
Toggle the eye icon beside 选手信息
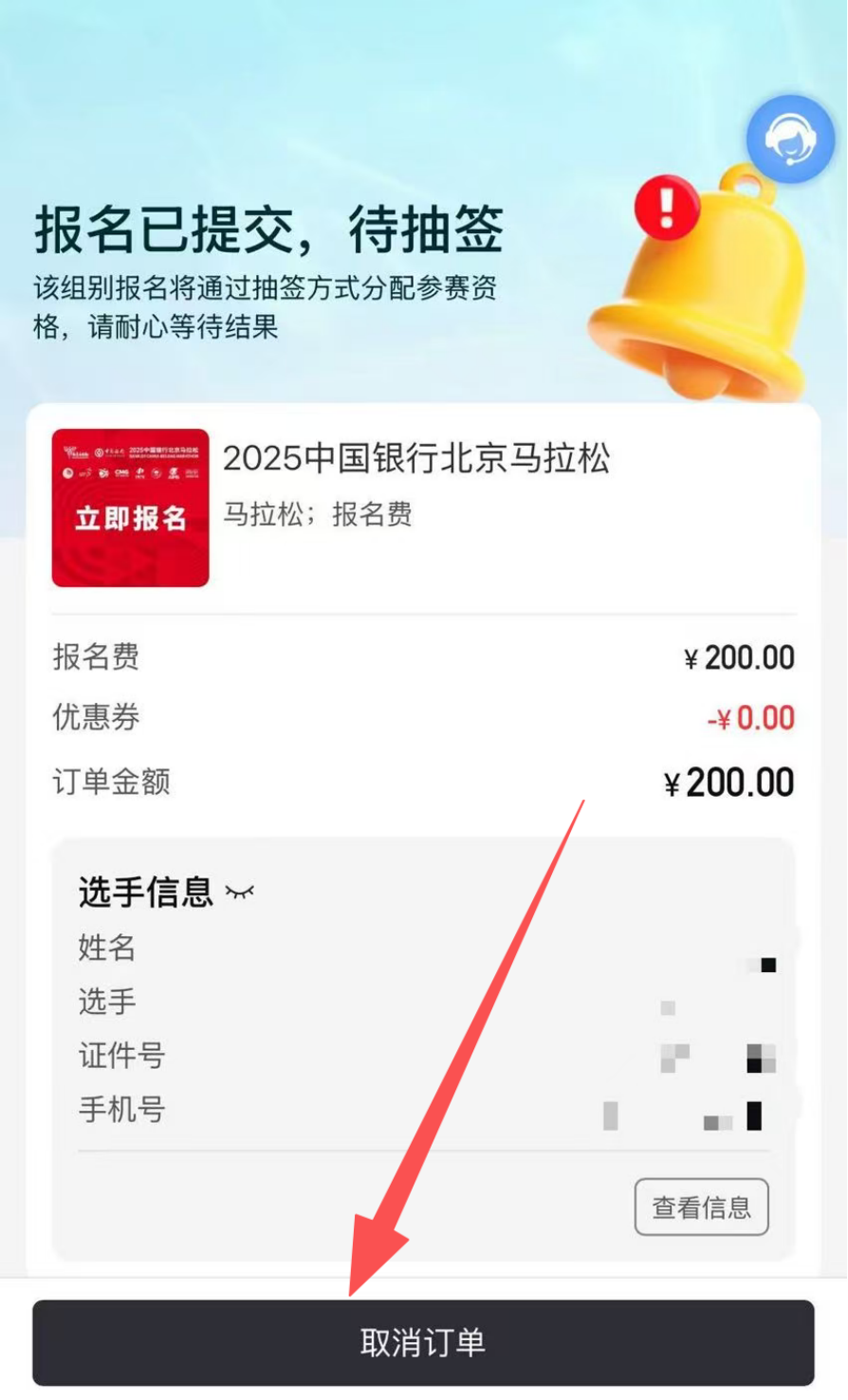pos(240,892)
